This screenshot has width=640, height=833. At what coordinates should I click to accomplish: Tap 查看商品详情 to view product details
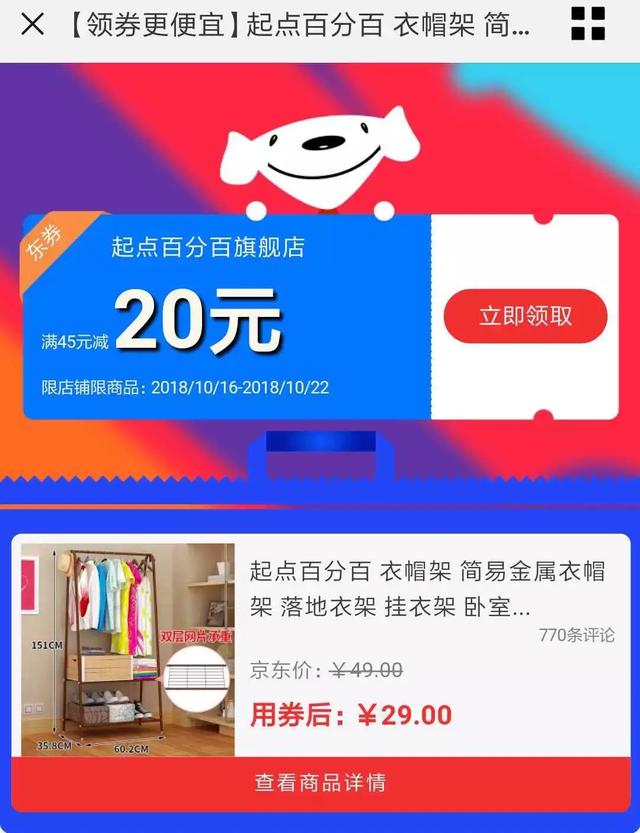(x=320, y=783)
